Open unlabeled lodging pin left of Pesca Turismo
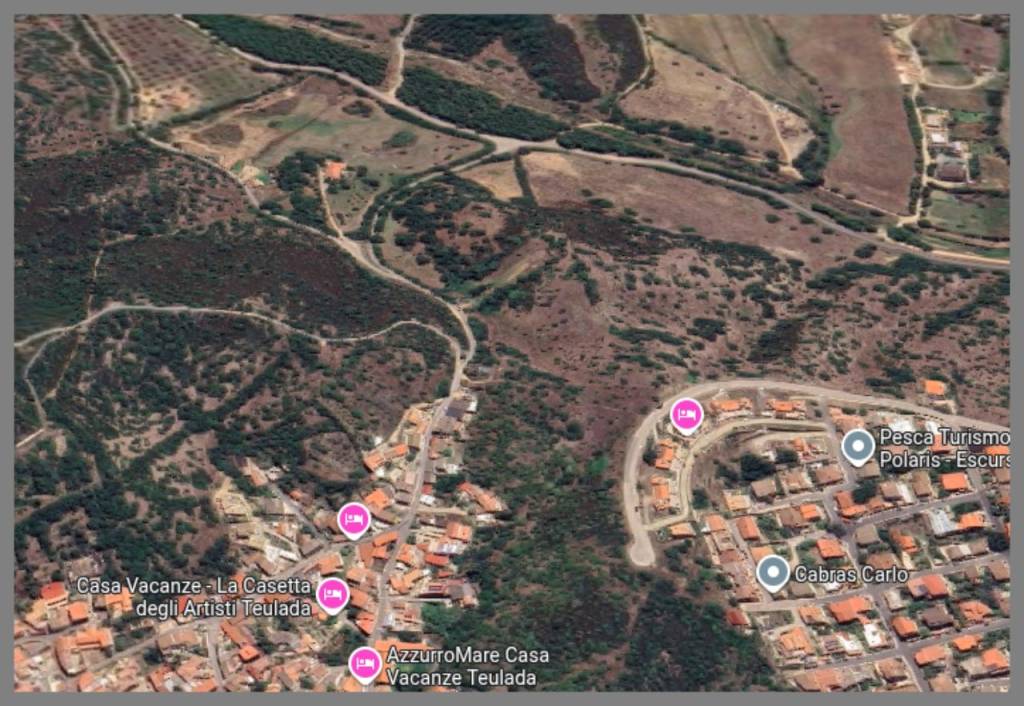 (686, 414)
